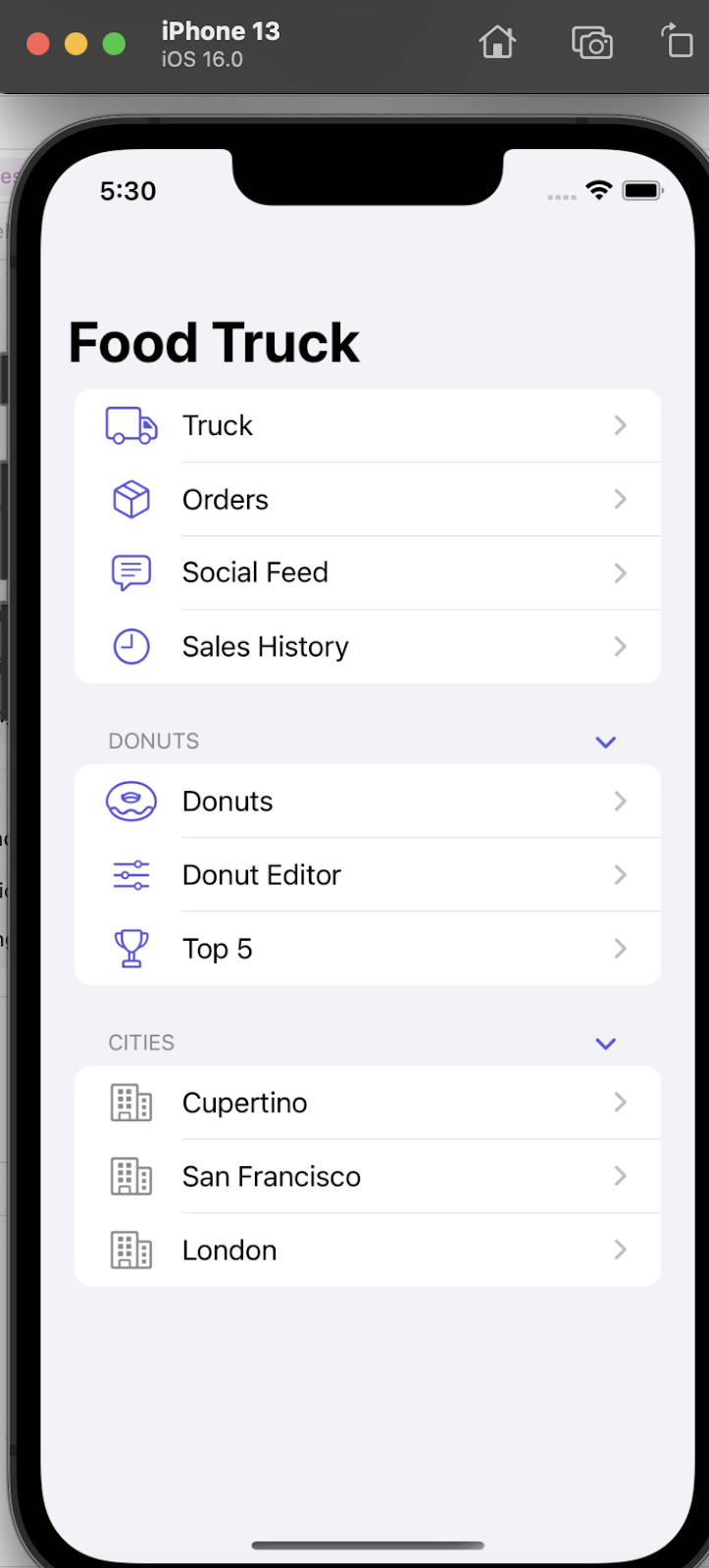View Sales History
The width and height of the screenshot is (709, 1568).
coord(368,647)
